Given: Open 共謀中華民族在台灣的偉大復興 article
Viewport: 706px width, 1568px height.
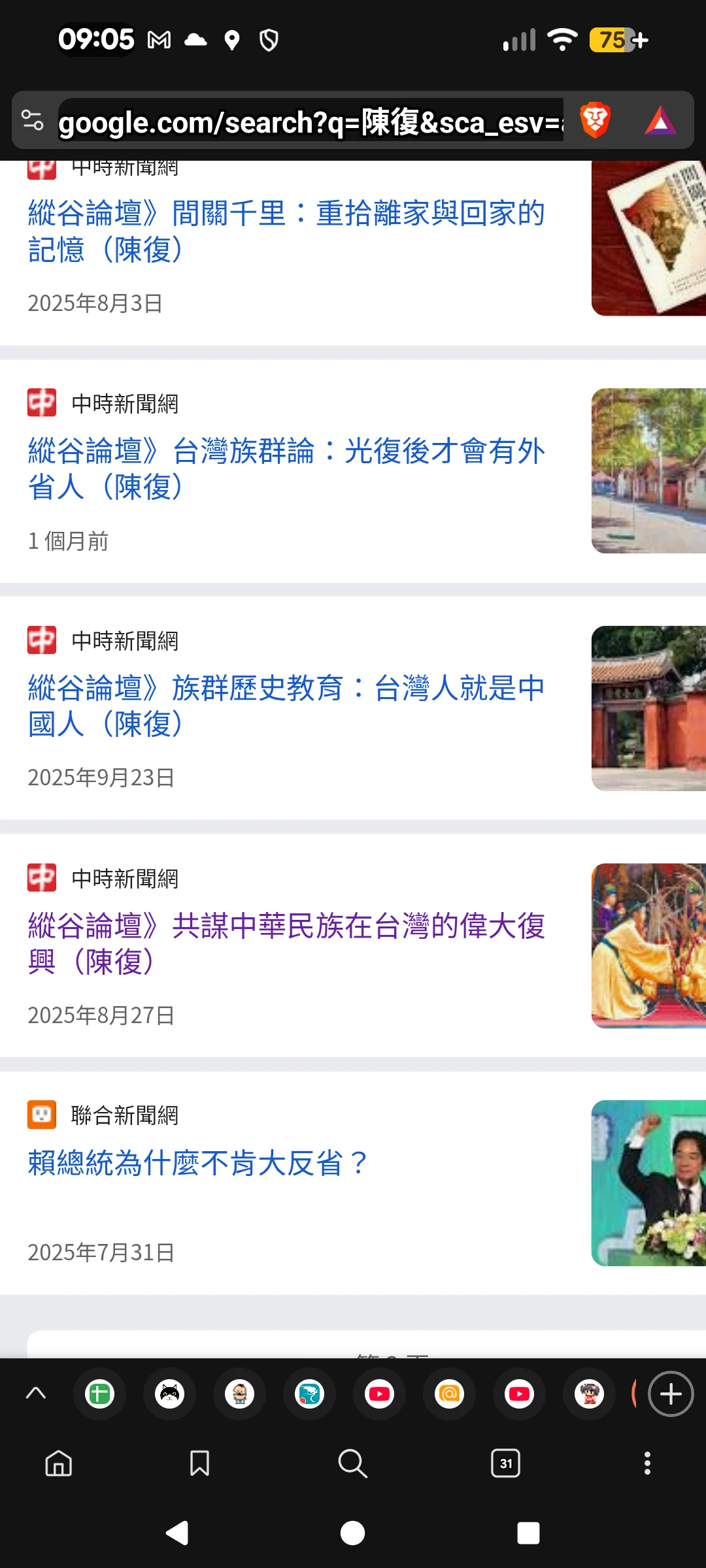Looking at the screenshot, I should click(286, 943).
